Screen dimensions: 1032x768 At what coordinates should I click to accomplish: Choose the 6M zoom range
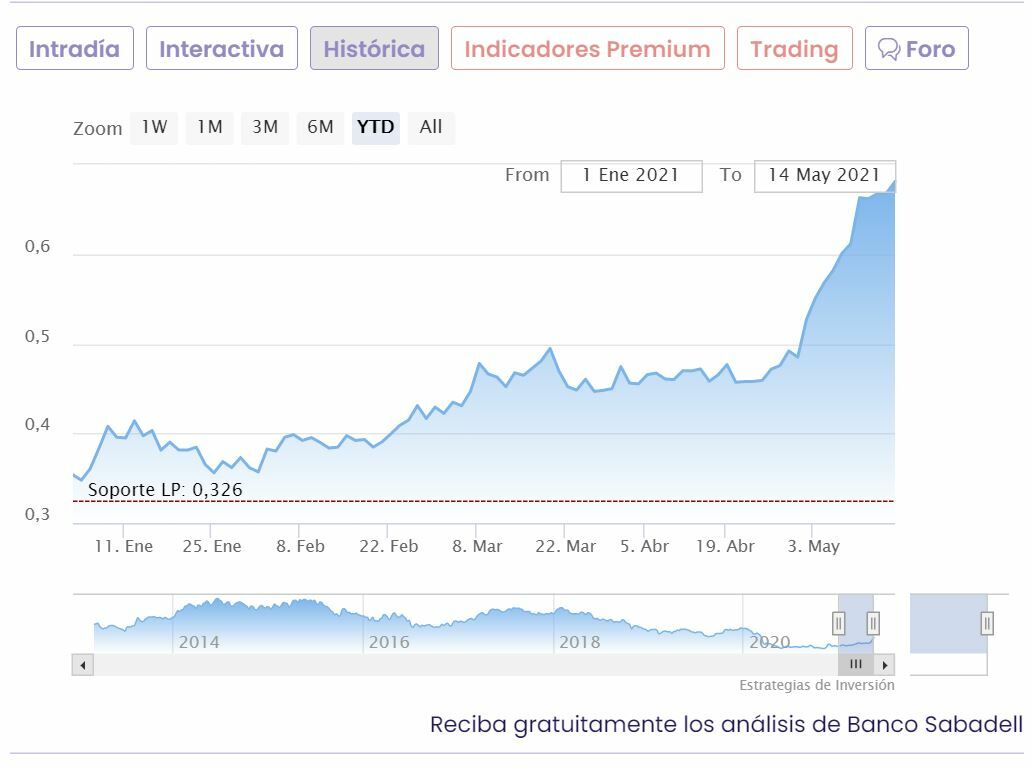coord(320,127)
